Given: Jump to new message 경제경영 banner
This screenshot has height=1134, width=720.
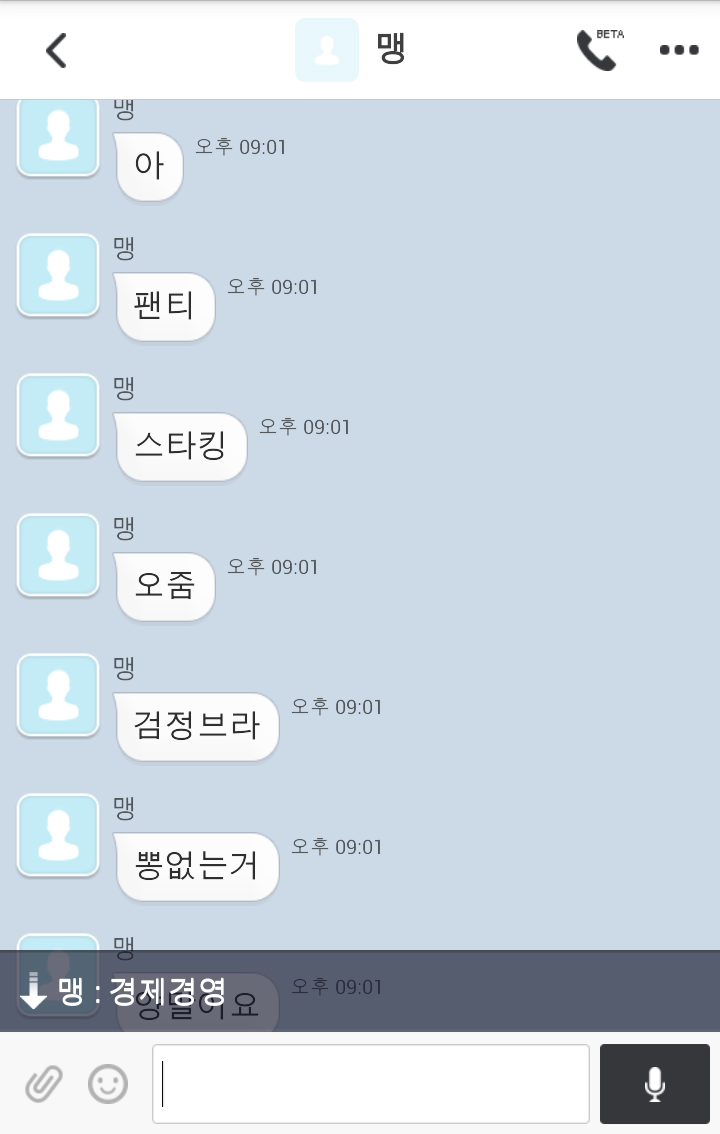Looking at the screenshot, I should [x=360, y=991].
